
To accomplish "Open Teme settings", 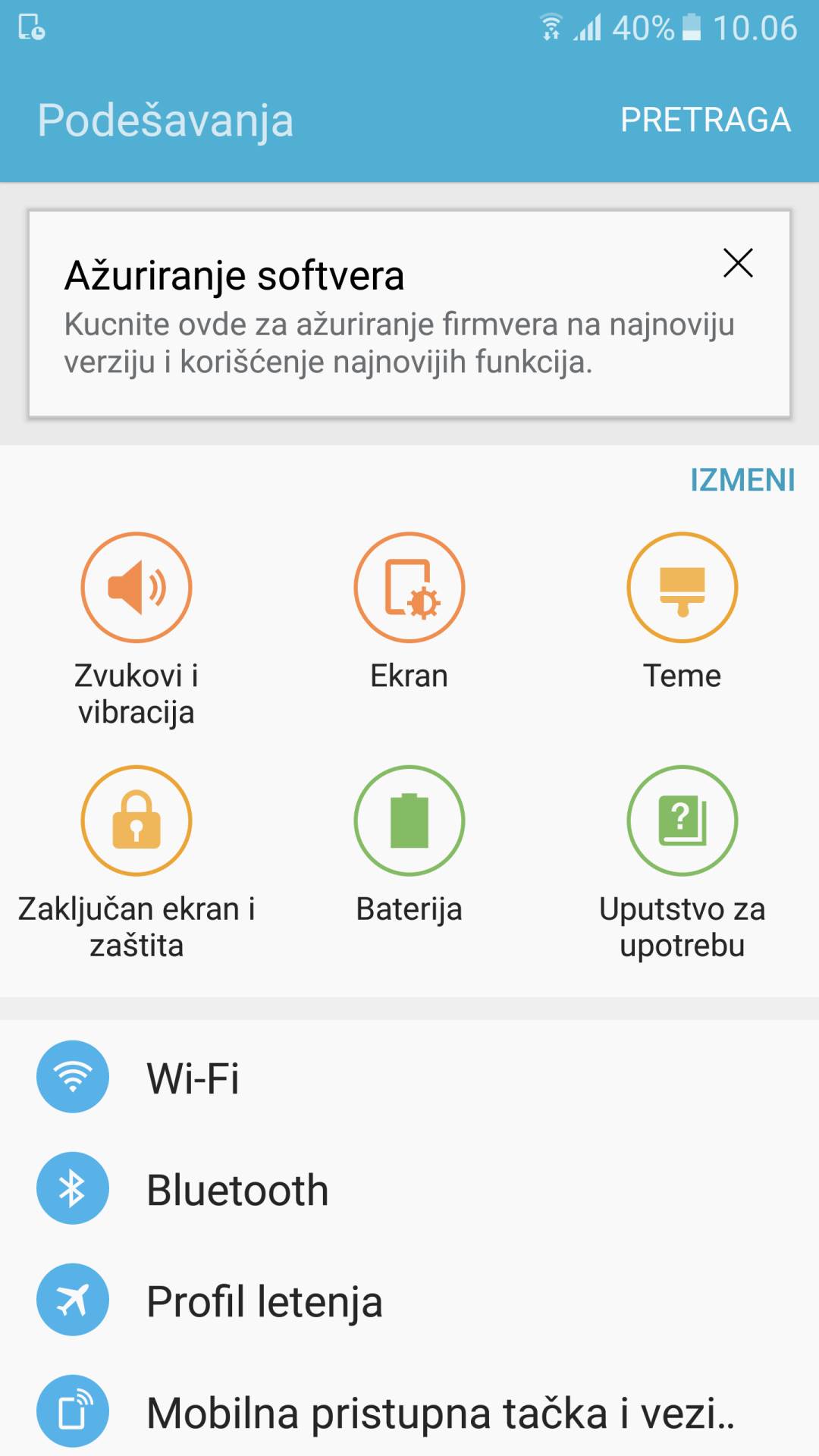I will tap(682, 588).
